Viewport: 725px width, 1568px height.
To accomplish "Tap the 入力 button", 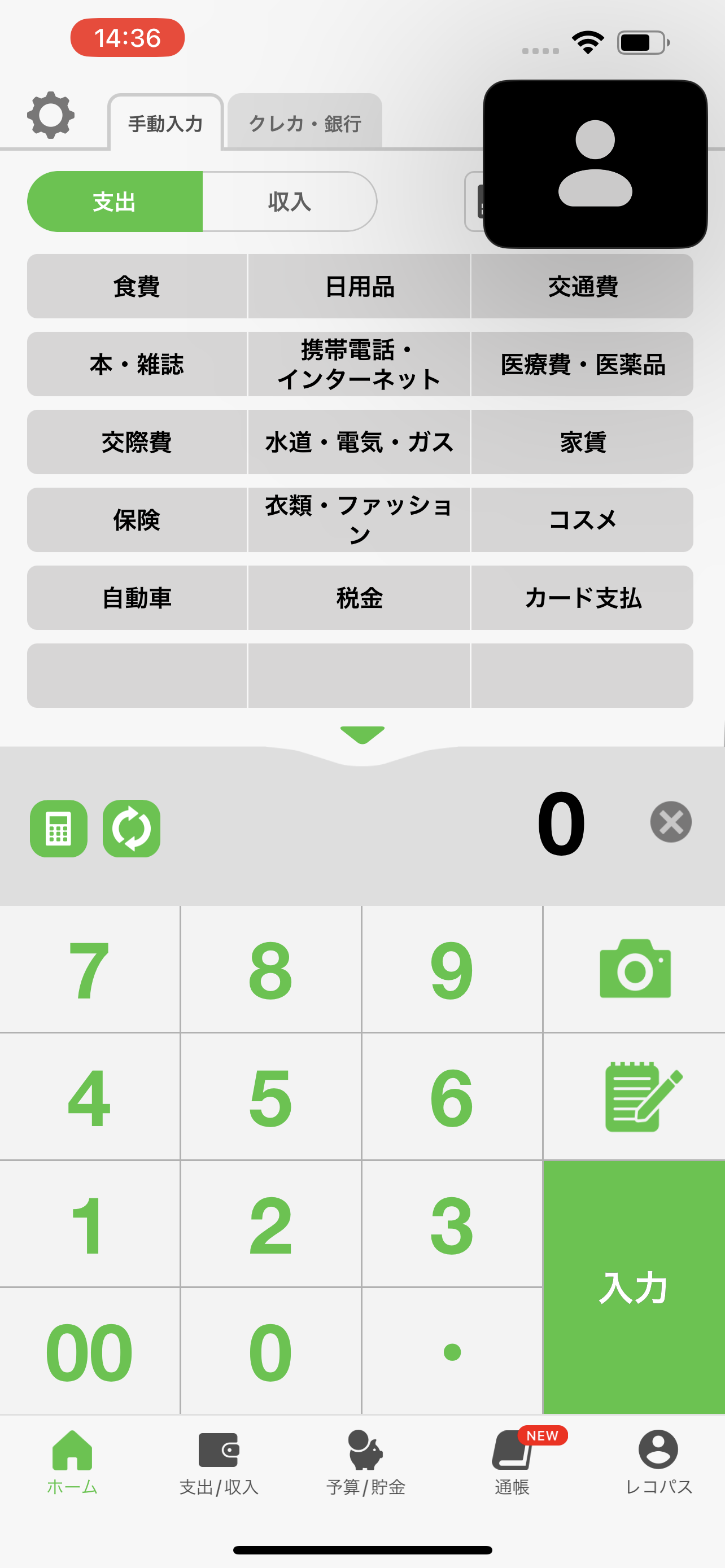I will [633, 1287].
